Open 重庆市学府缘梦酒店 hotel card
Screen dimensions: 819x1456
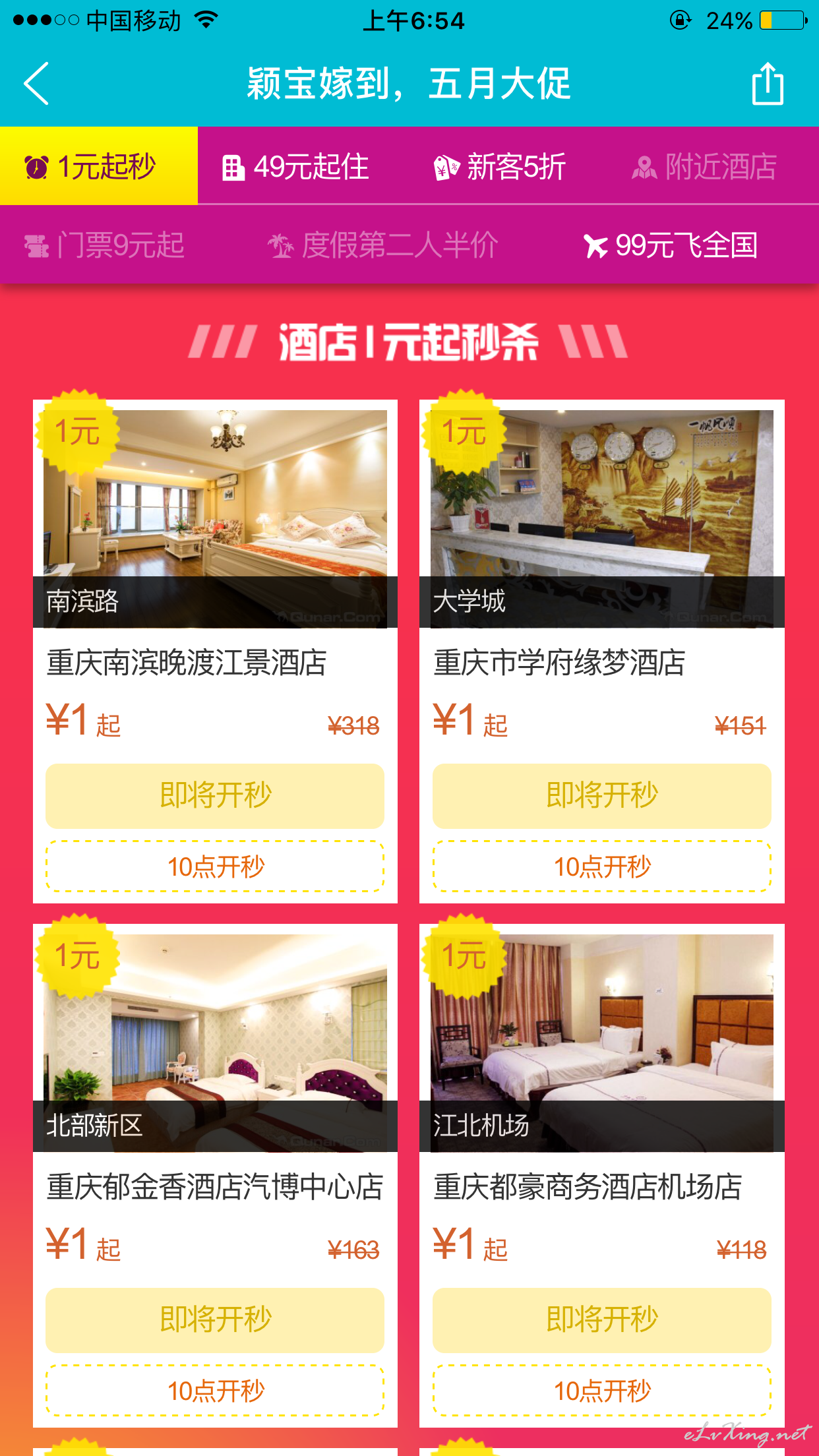(601, 651)
